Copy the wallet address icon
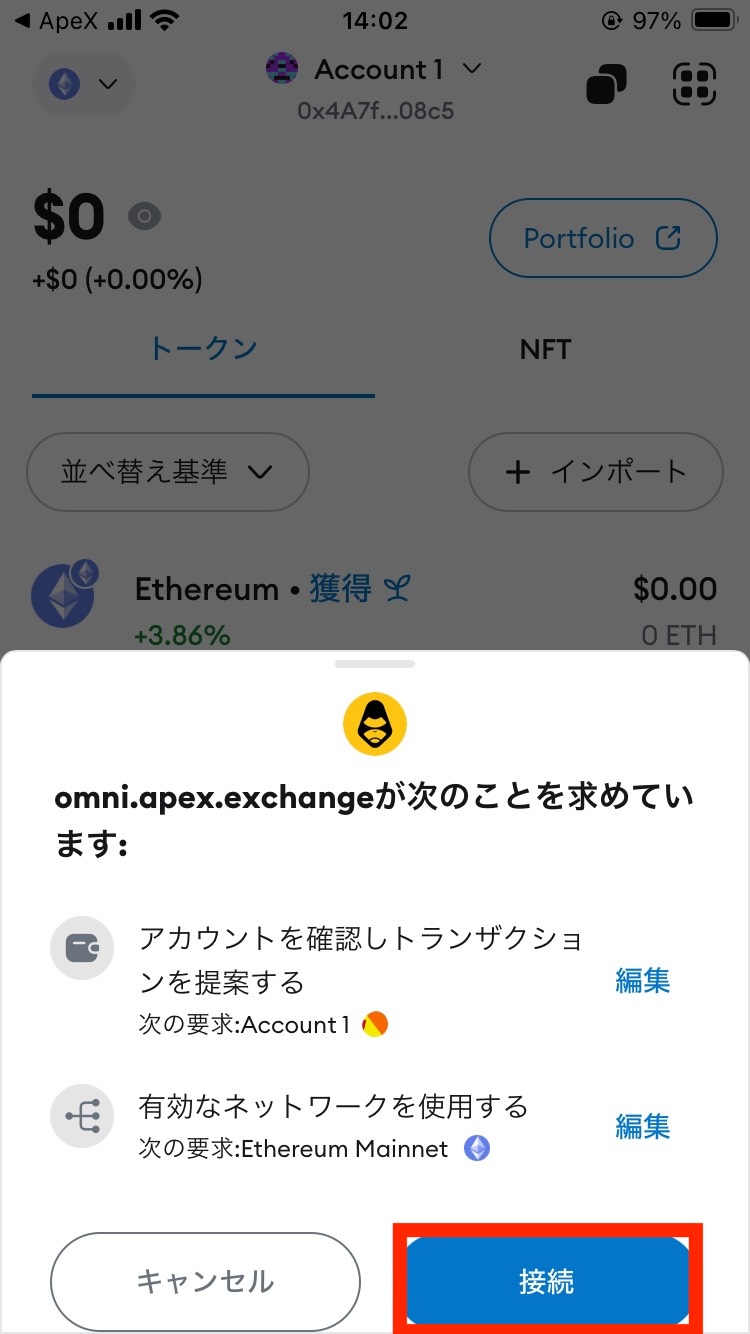The image size is (750, 1334). [606, 84]
